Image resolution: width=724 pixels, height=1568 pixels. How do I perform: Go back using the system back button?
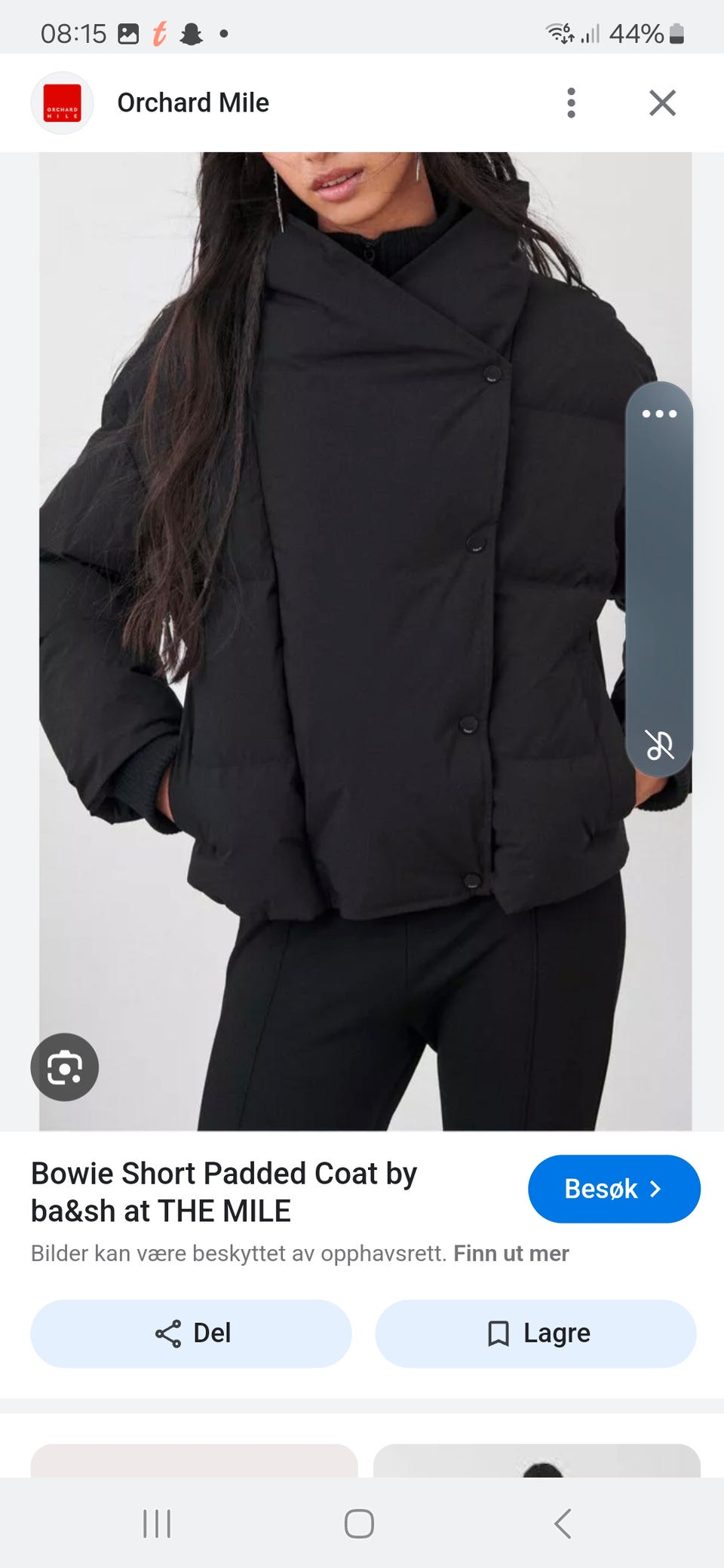point(563,1523)
